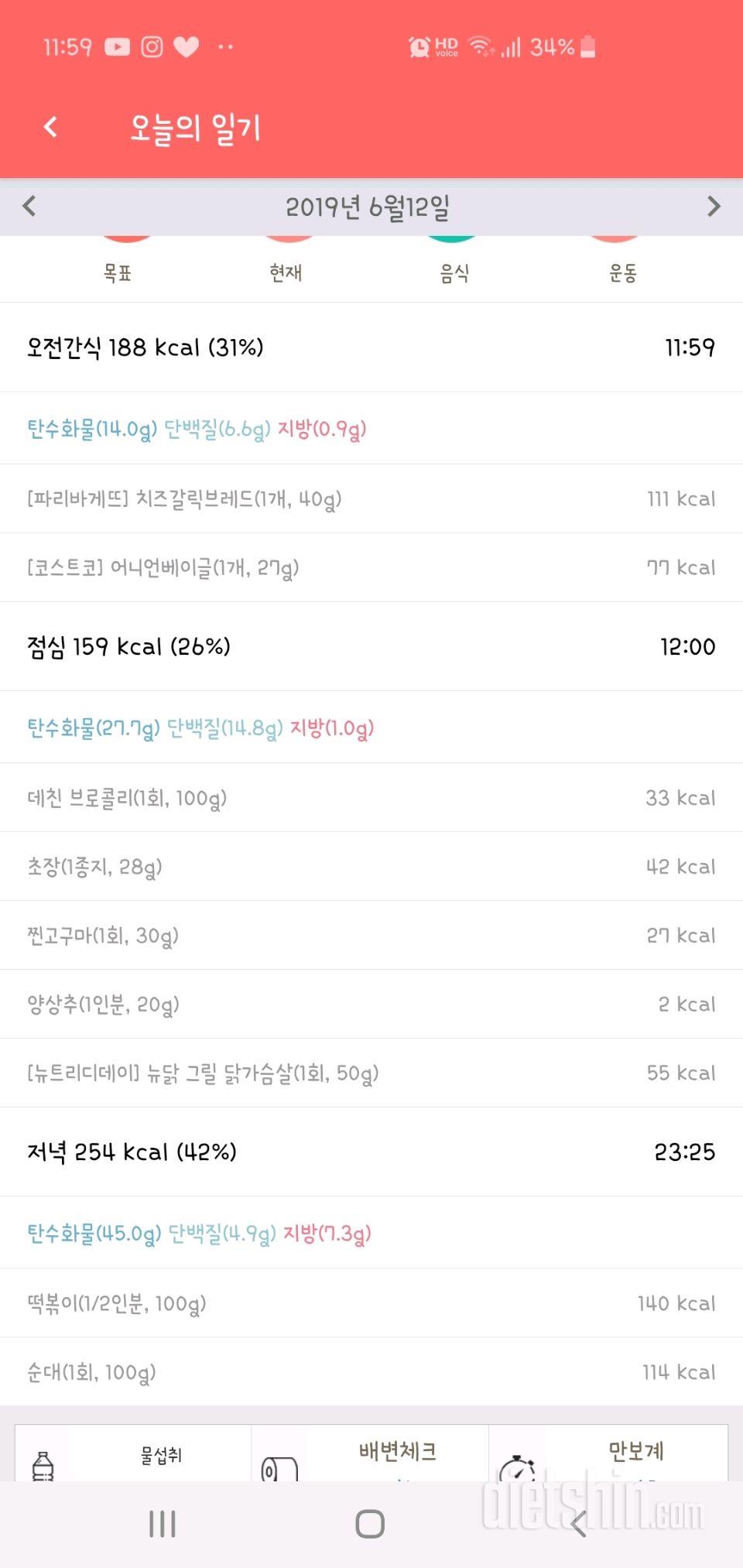Open the 양상추 20g entry
Screen dimensions: 743x1568
(x=371, y=1005)
